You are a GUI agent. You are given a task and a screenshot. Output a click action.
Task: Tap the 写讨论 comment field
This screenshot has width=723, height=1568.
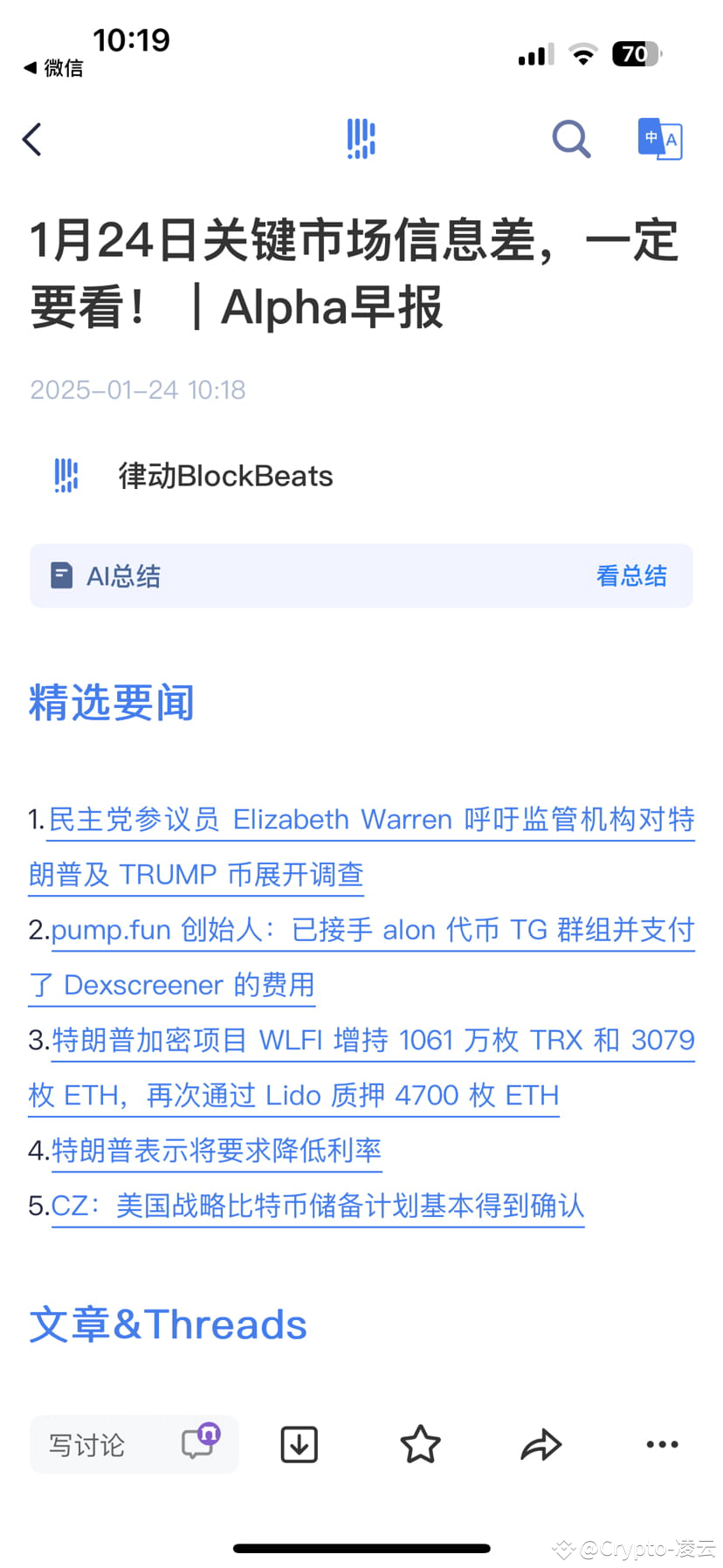pos(87,1445)
